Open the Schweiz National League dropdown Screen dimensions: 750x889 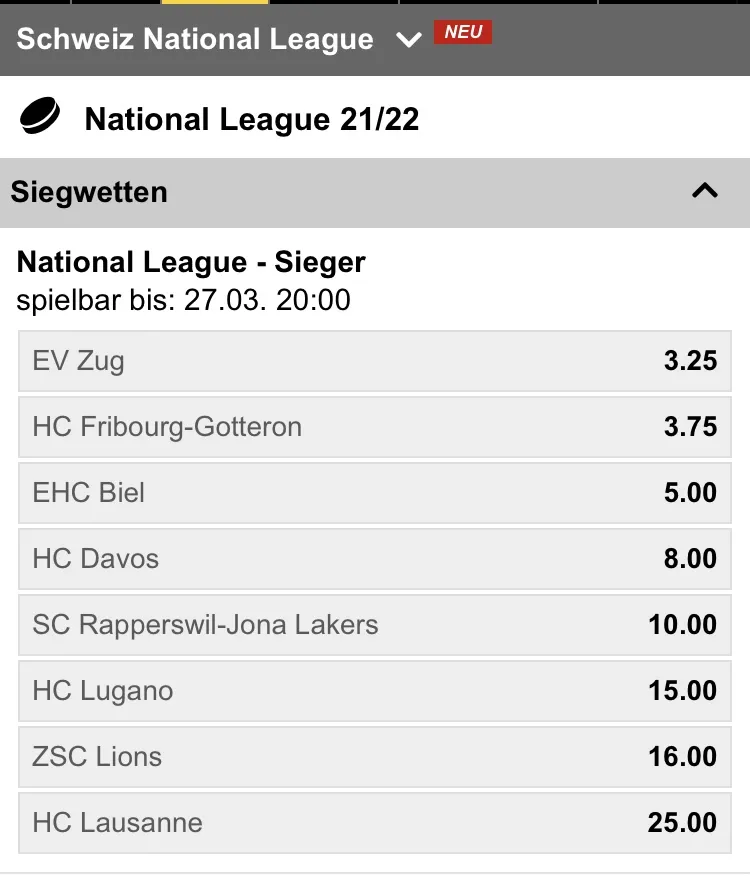(x=409, y=40)
